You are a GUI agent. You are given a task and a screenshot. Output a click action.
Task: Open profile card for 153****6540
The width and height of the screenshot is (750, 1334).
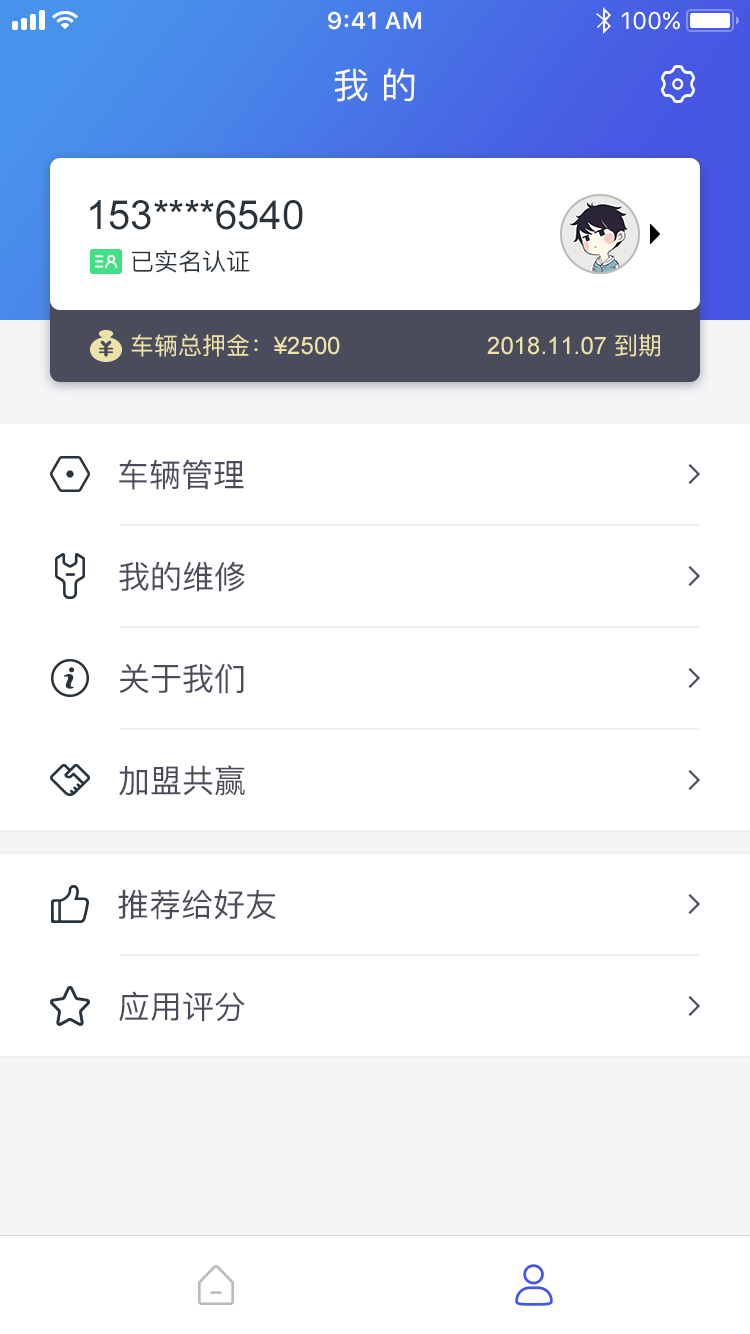pyautogui.click(x=374, y=234)
